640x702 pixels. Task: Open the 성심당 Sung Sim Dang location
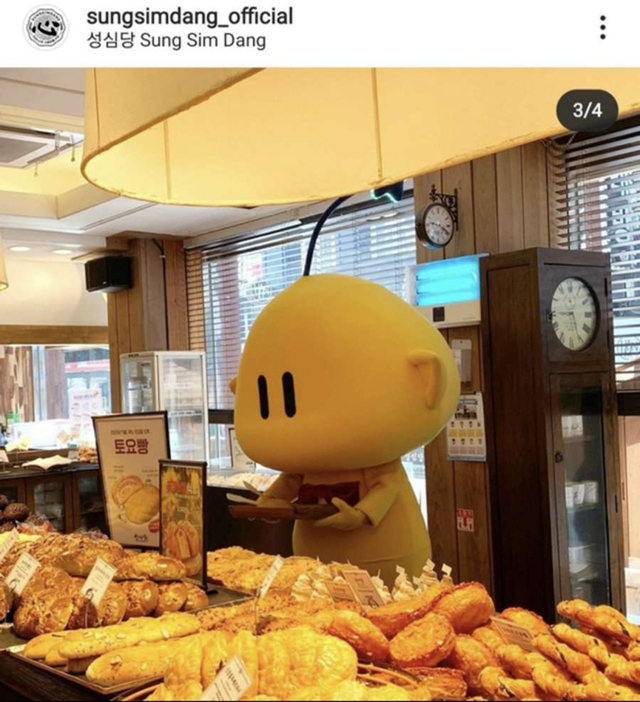point(176,41)
